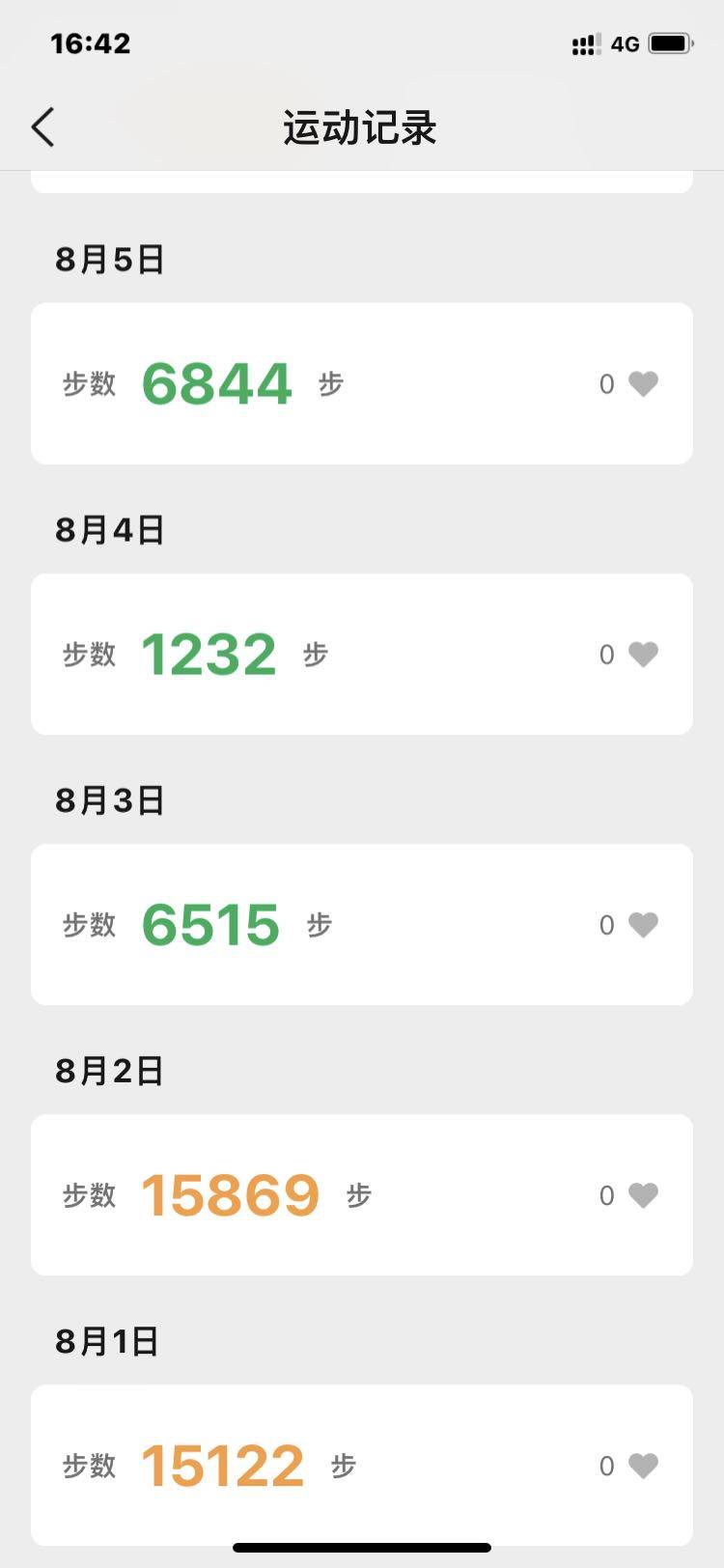Tap the heart on the 15122 steps record
The height and width of the screenshot is (1568, 724).
643,1466
